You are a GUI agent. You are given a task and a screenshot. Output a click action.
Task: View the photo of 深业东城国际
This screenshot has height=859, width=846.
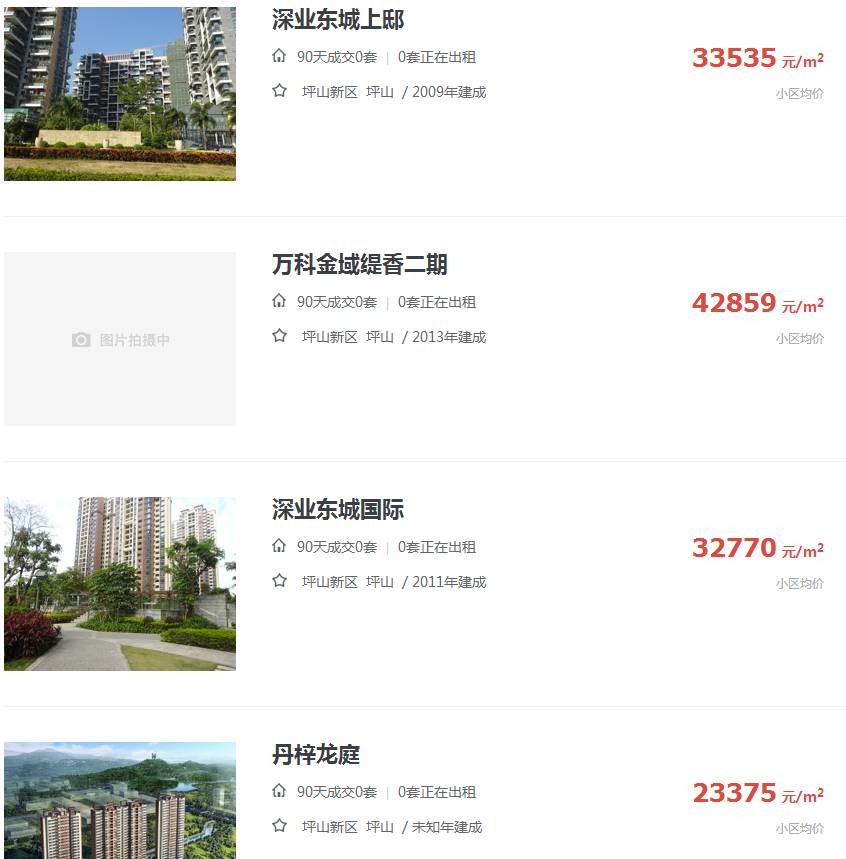120,584
